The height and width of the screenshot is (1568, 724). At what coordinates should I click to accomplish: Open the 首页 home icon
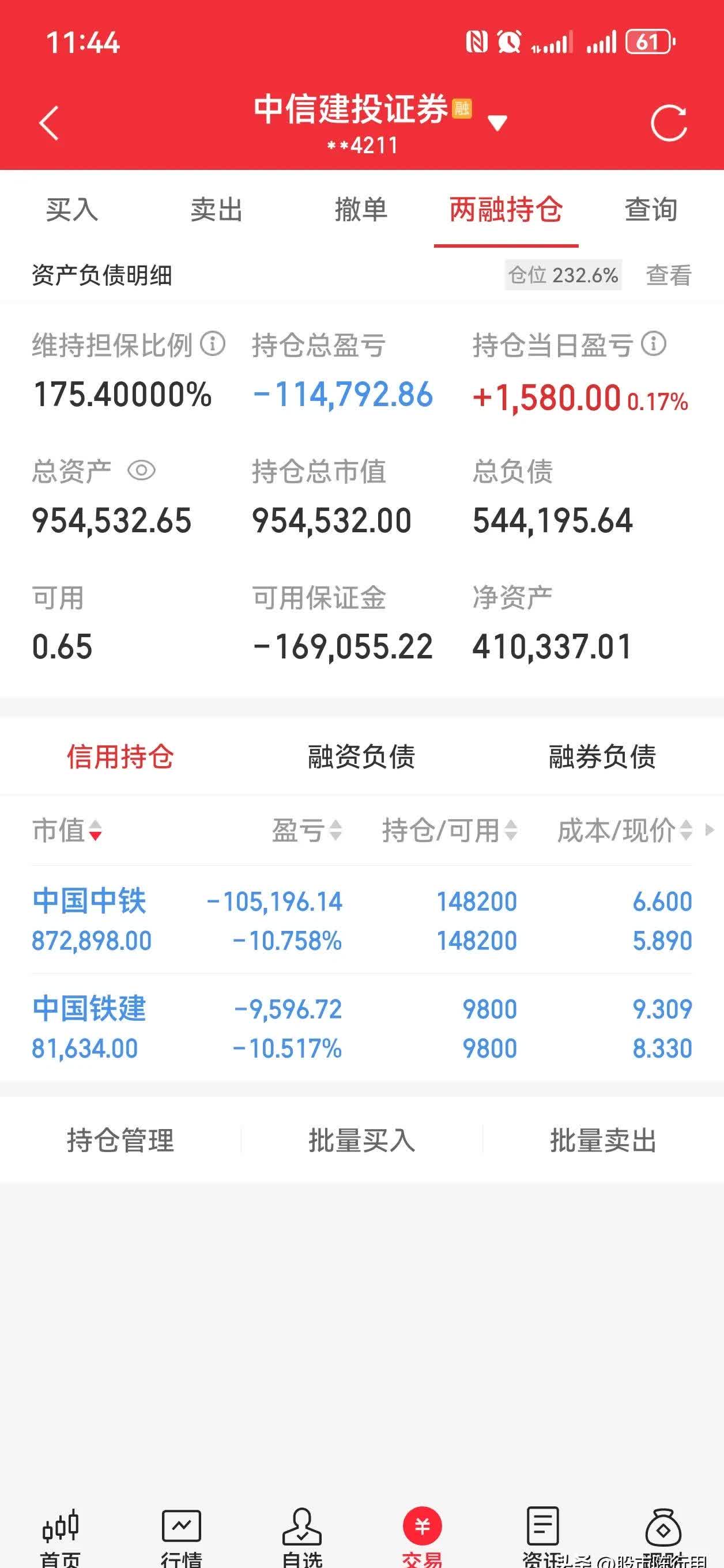point(62,1525)
